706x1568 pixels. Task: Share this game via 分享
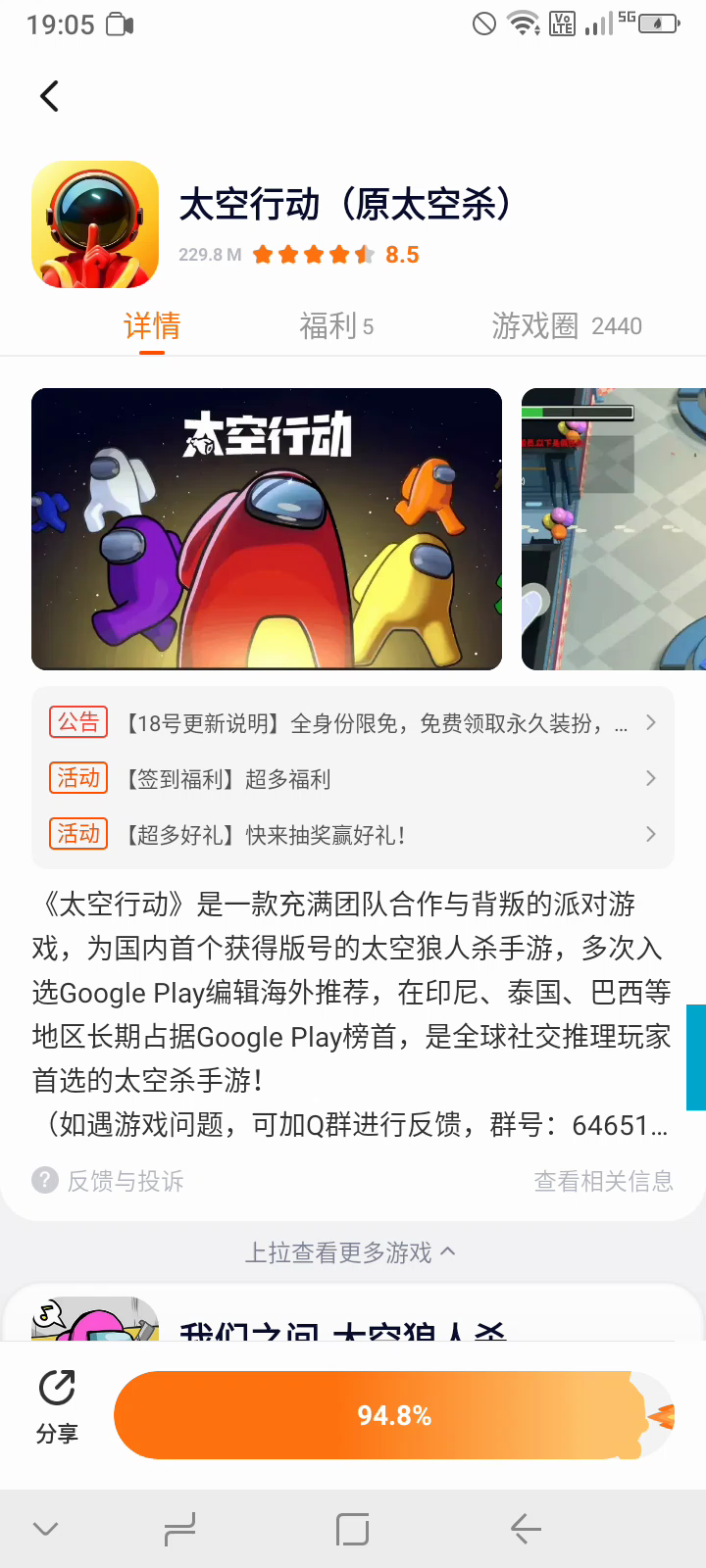click(x=57, y=1407)
